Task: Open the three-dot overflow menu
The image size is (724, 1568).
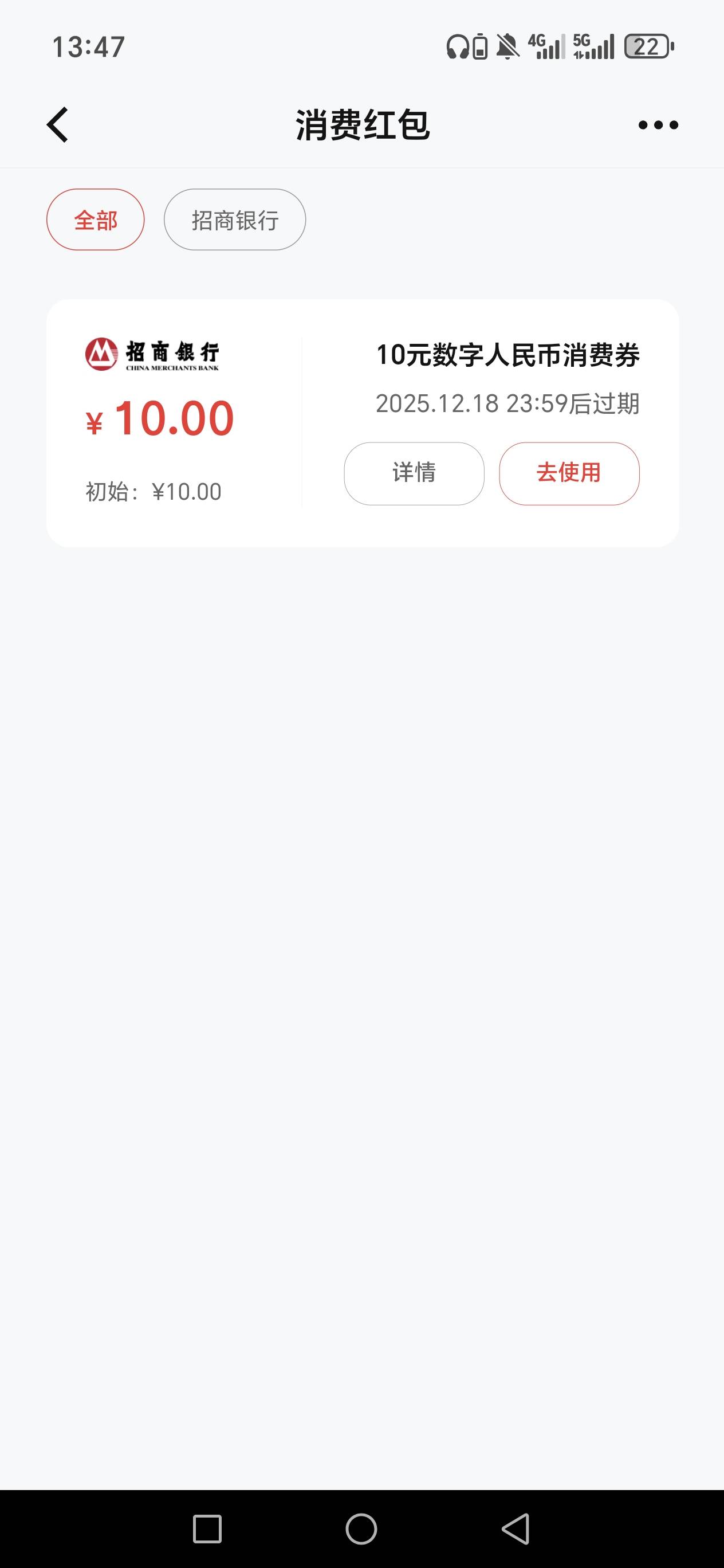Action: (658, 125)
